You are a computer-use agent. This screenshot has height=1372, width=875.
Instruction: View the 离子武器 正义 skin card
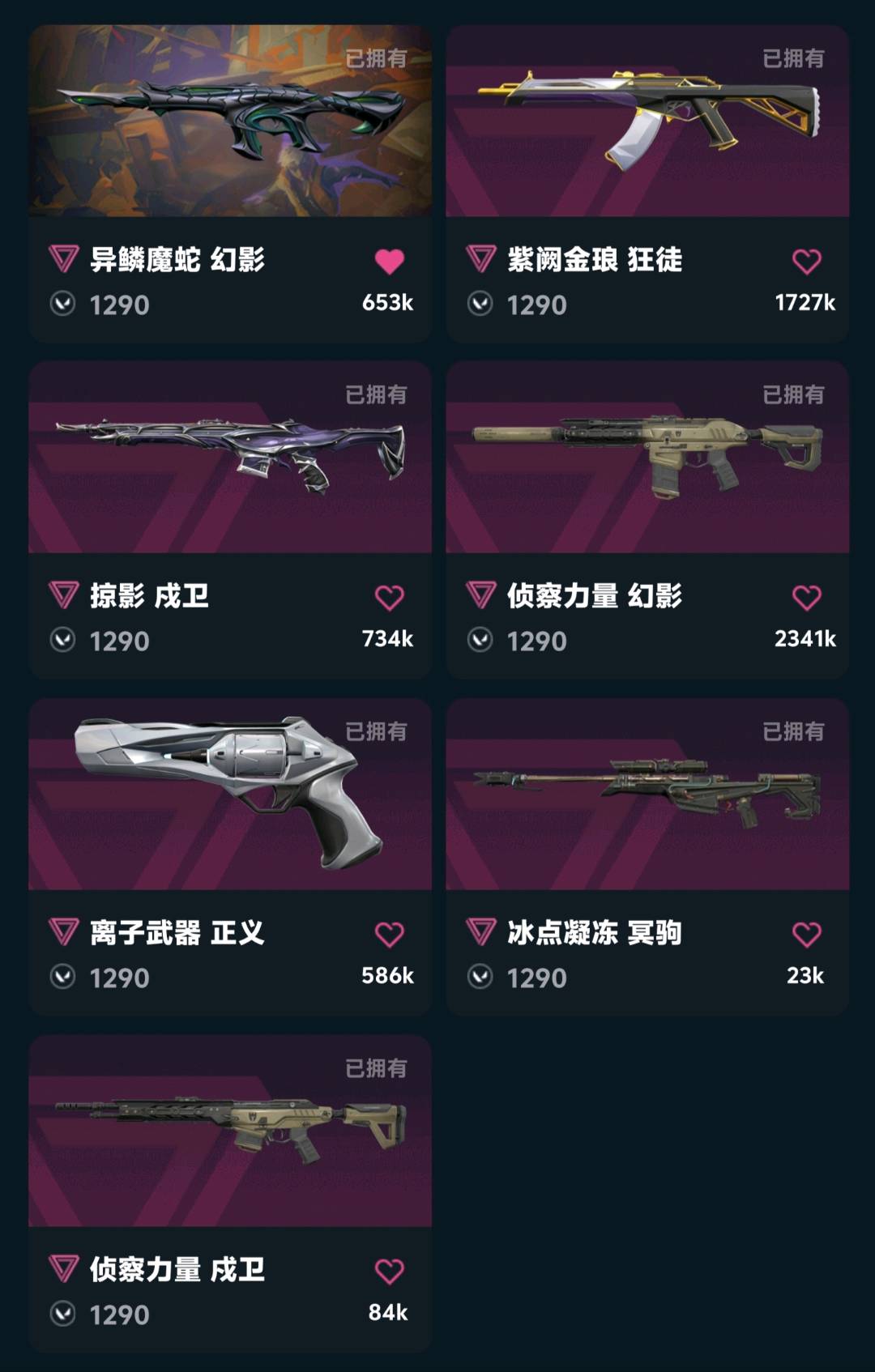[230, 795]
